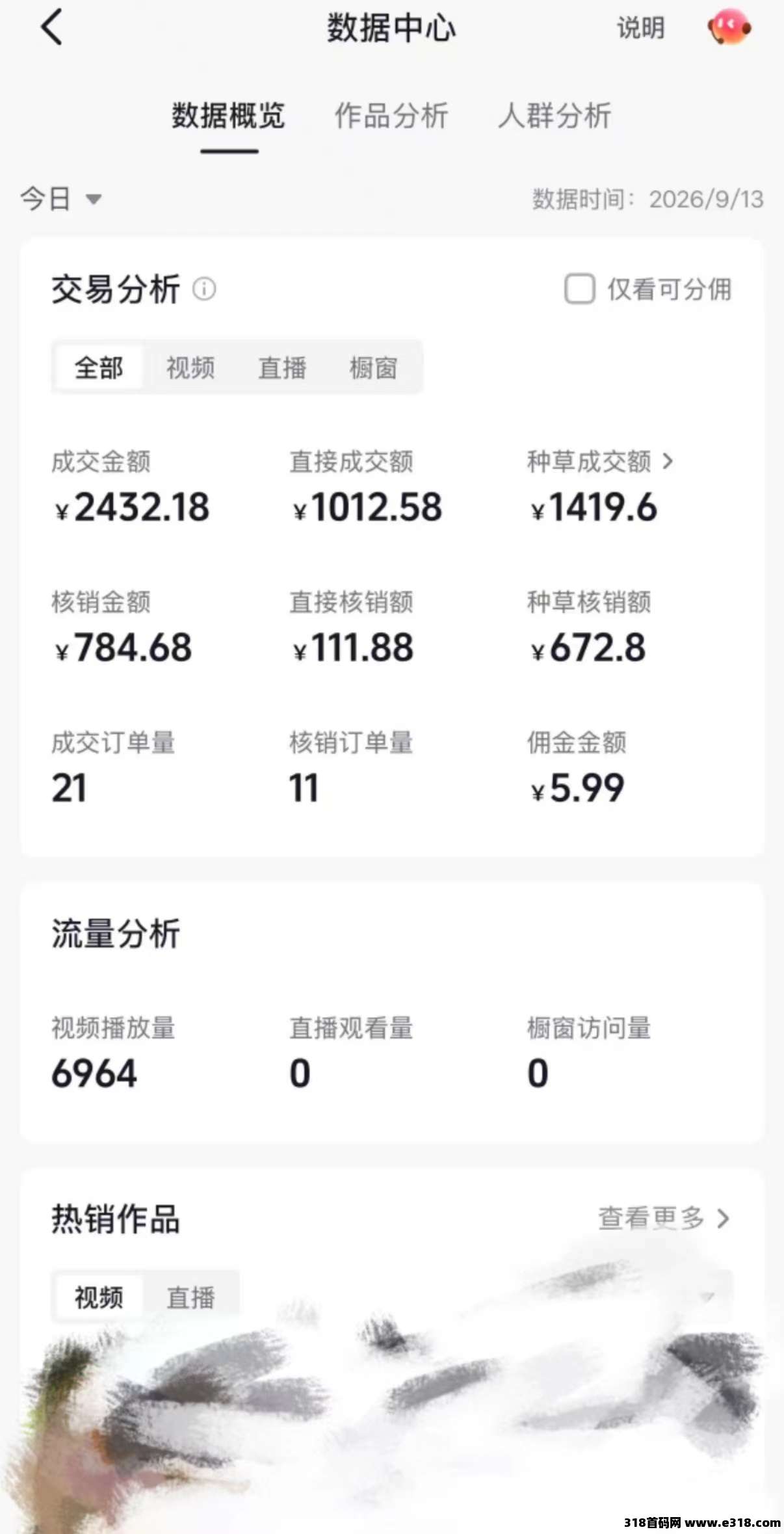Filter 交易分析 by 视频
Viewport: 784px width, 1534px height.
[x=190, y=368]
